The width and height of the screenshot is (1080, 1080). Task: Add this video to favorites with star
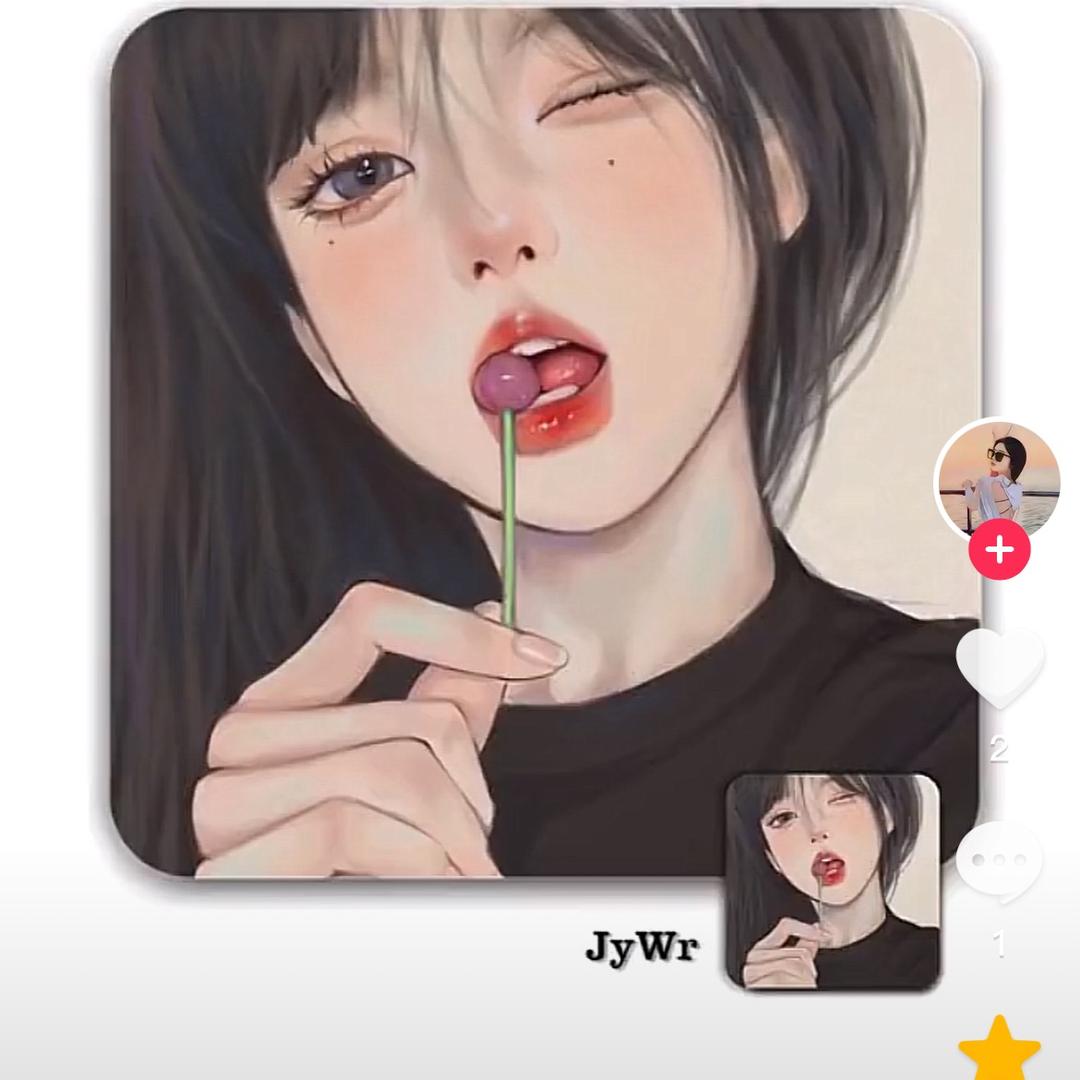click(999, 1050)
